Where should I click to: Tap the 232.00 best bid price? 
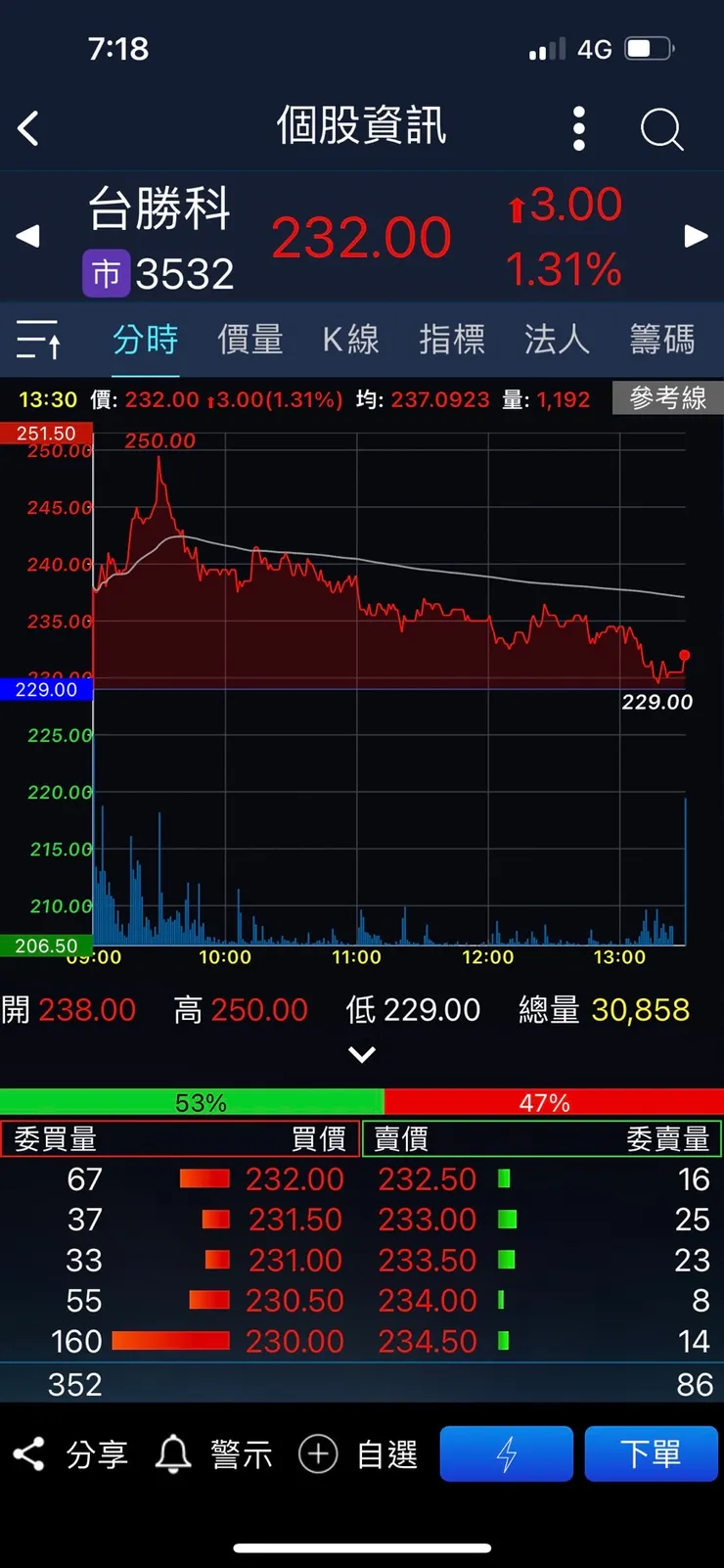(x=295, y=1178)
